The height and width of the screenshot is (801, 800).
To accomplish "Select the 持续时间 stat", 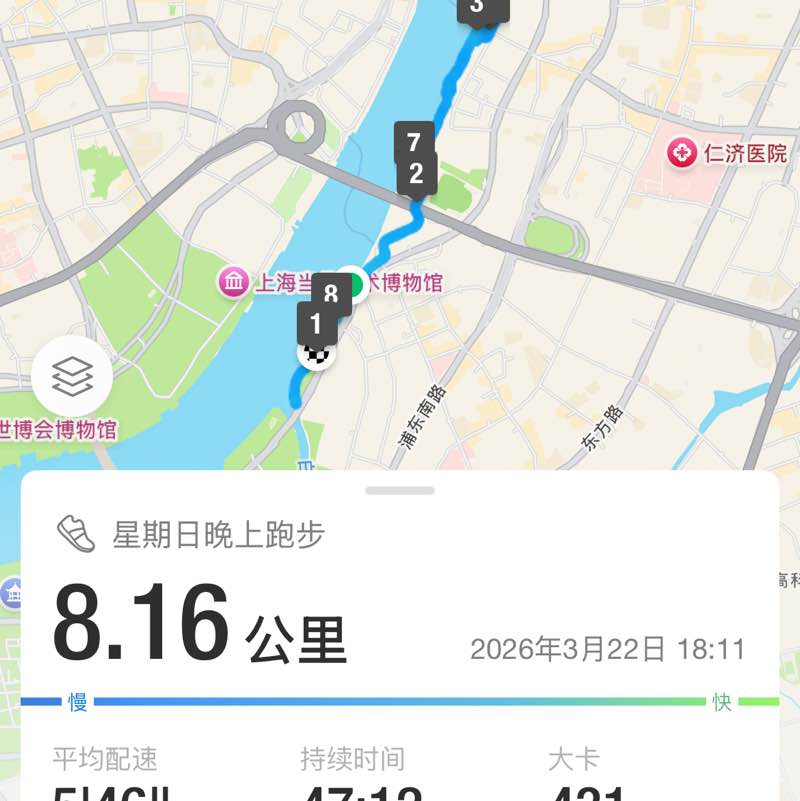I will (x=351, y=761).
